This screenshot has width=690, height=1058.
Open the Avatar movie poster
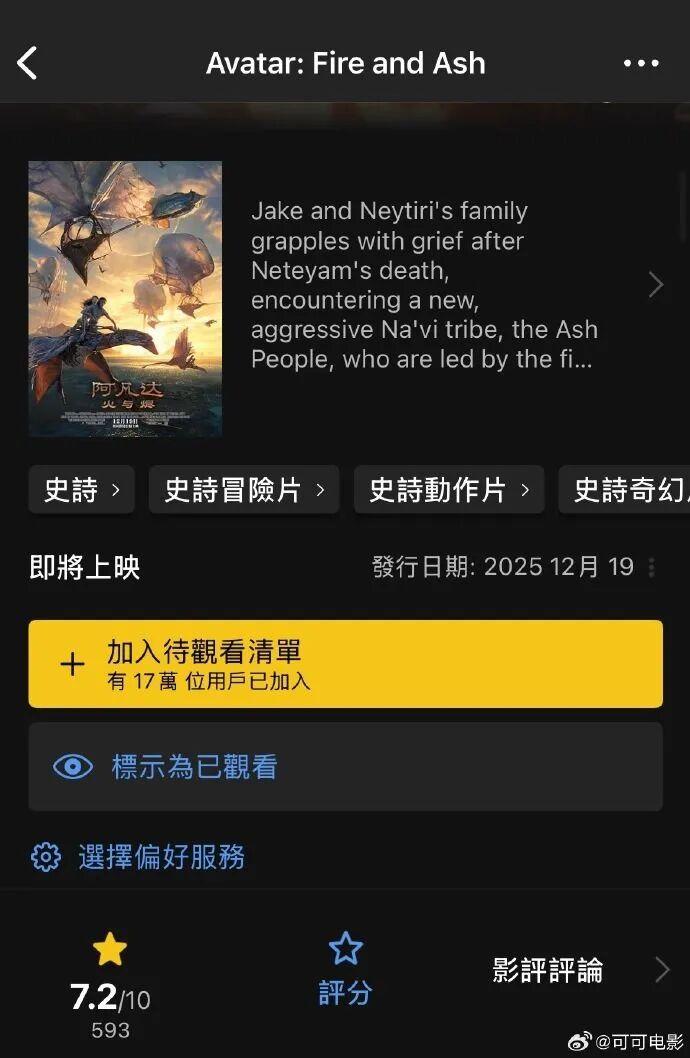(x=125, y=299)
